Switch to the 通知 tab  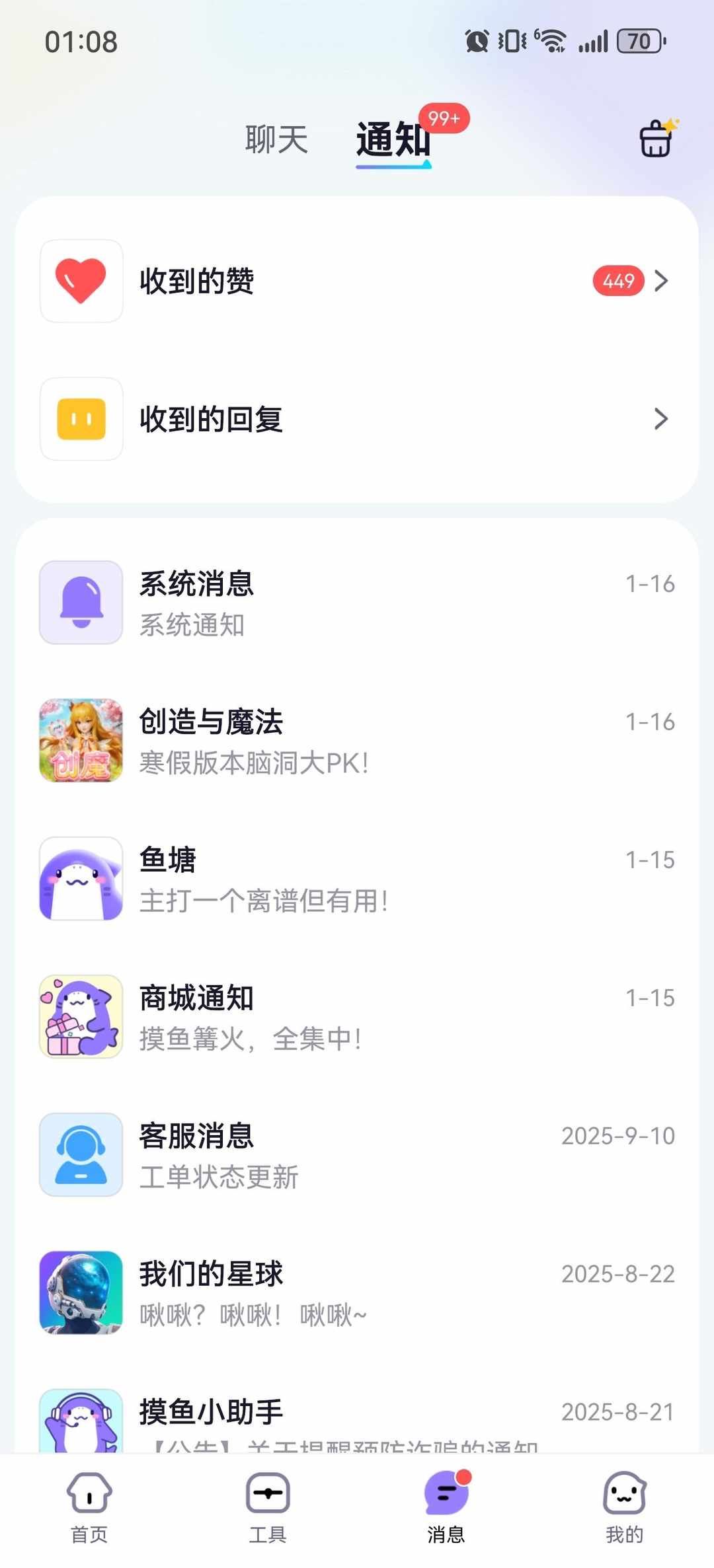pyautogui.click(x=393, y=141)
